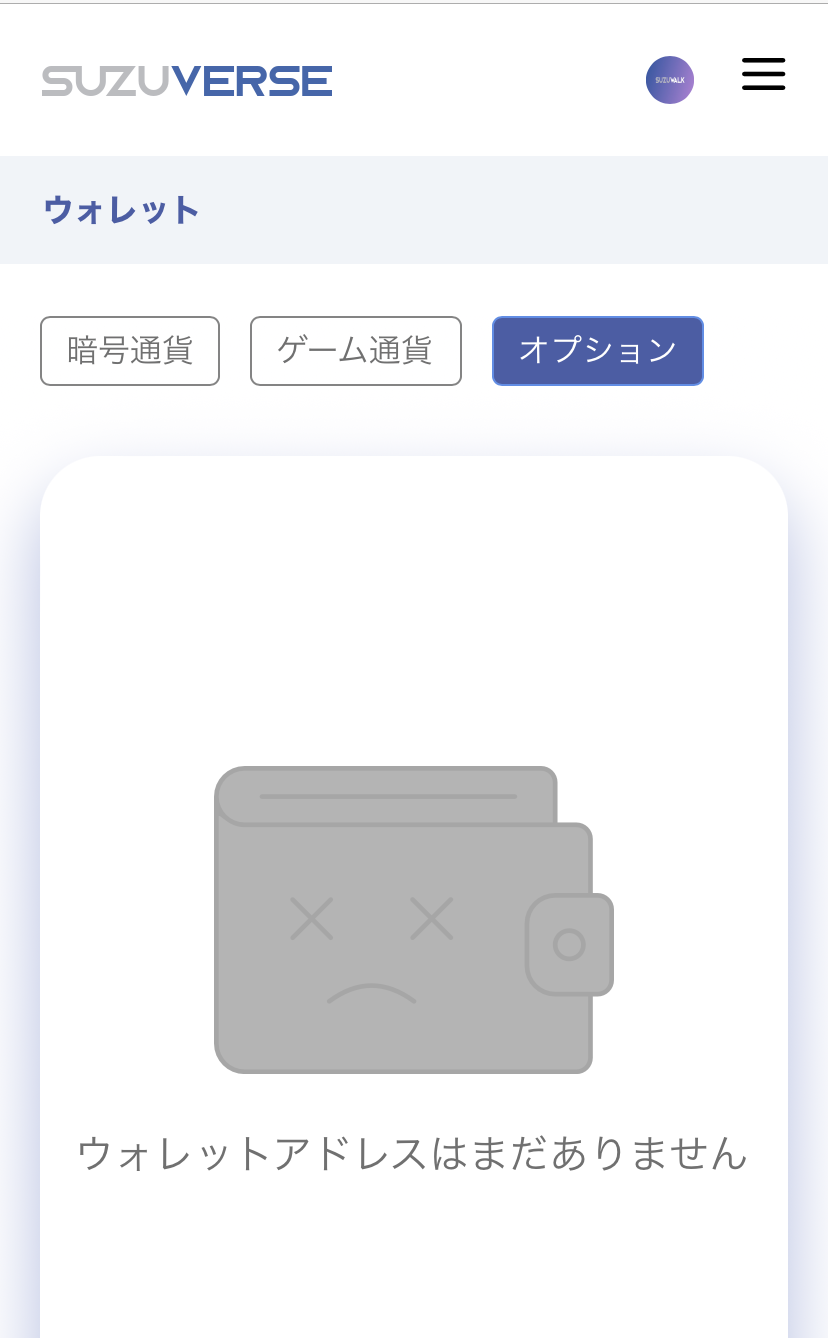Image resolution: width=828 pixels, height=1338 pixels.
Task: Tap the greyed-out wallet illustration
Action: click(x=405, y=920)
